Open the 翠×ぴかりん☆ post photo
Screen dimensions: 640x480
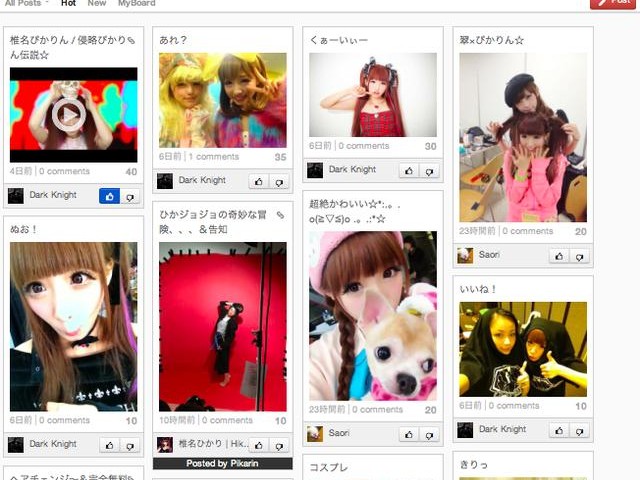(x=523, y=137)
